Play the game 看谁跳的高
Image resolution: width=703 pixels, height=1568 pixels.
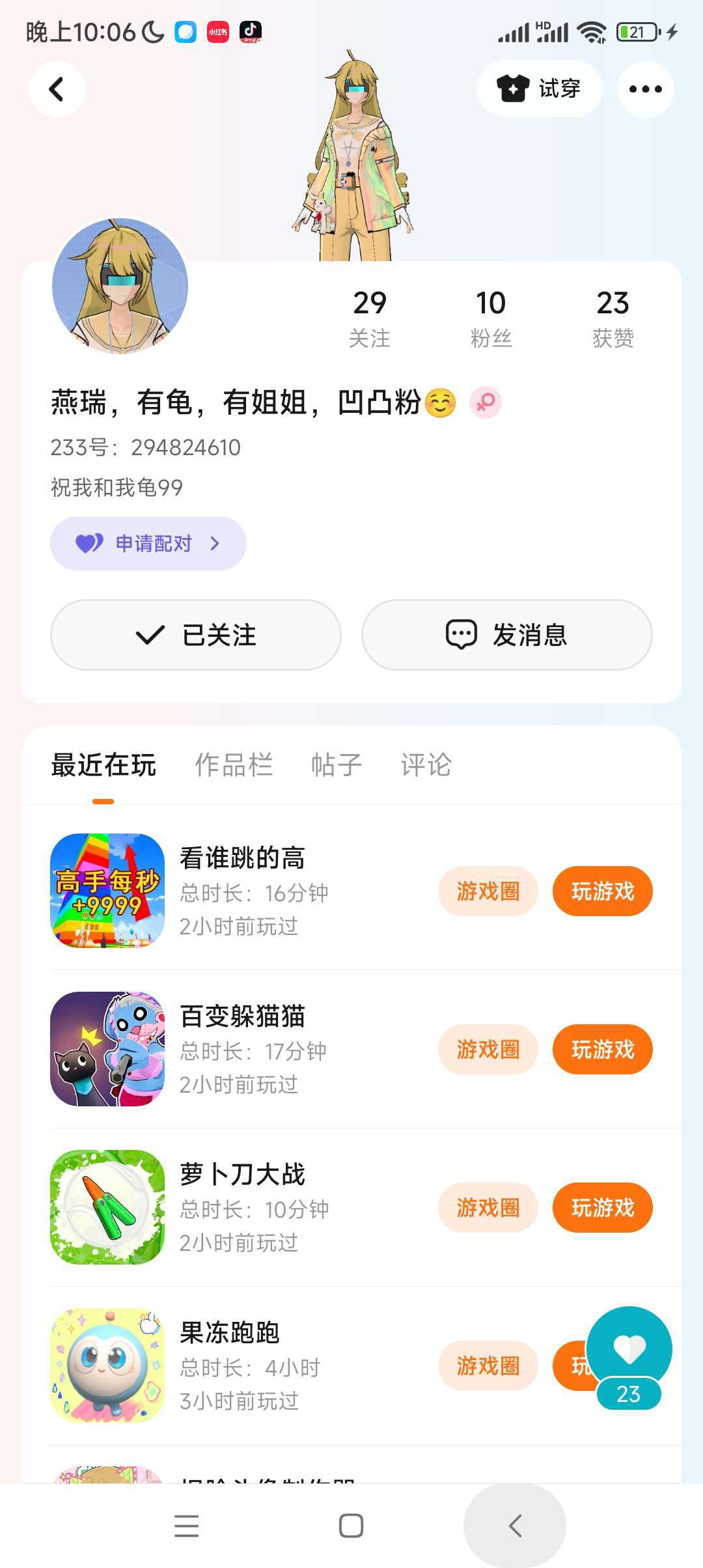[x=602, y=891]
